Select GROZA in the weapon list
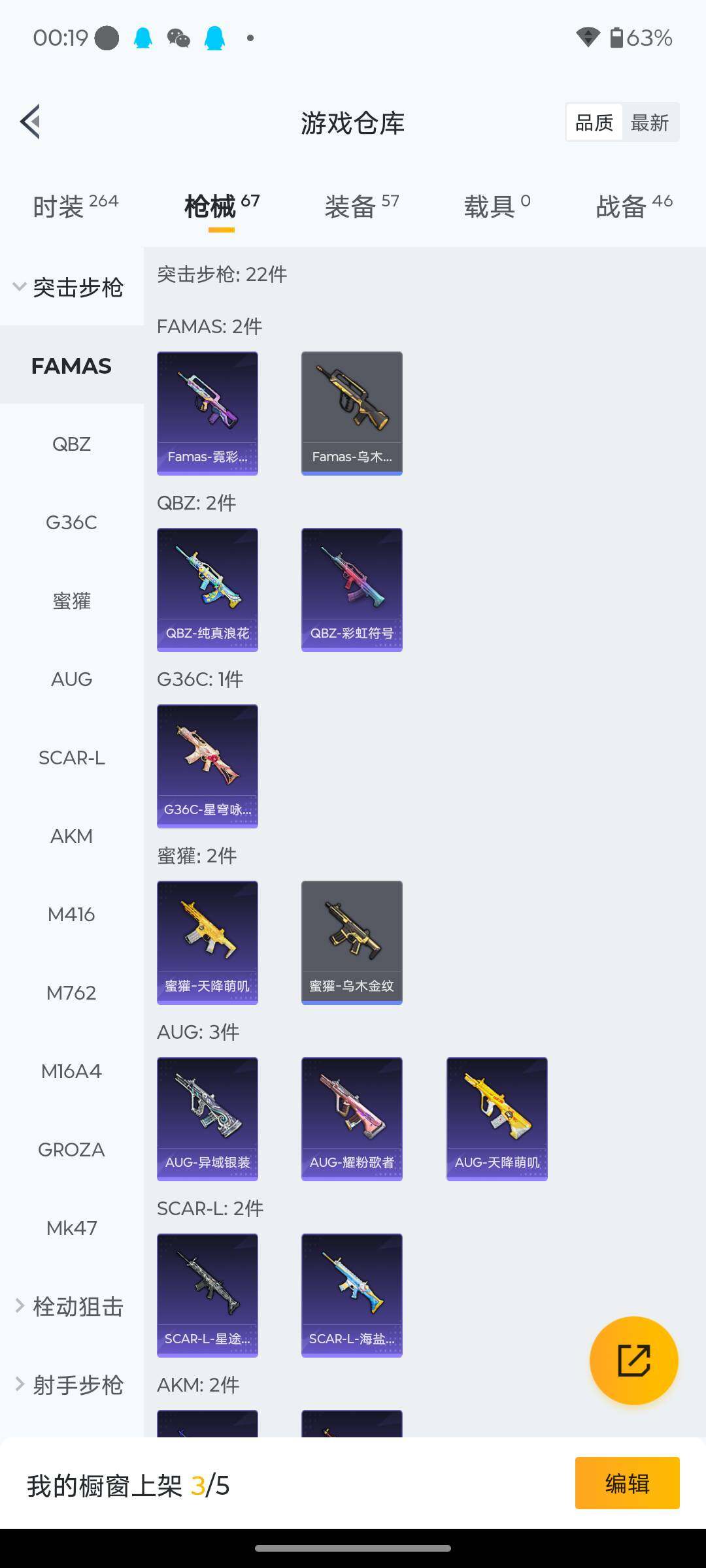The height and width of the screenshot is (1568, 706). (71, 1149)
